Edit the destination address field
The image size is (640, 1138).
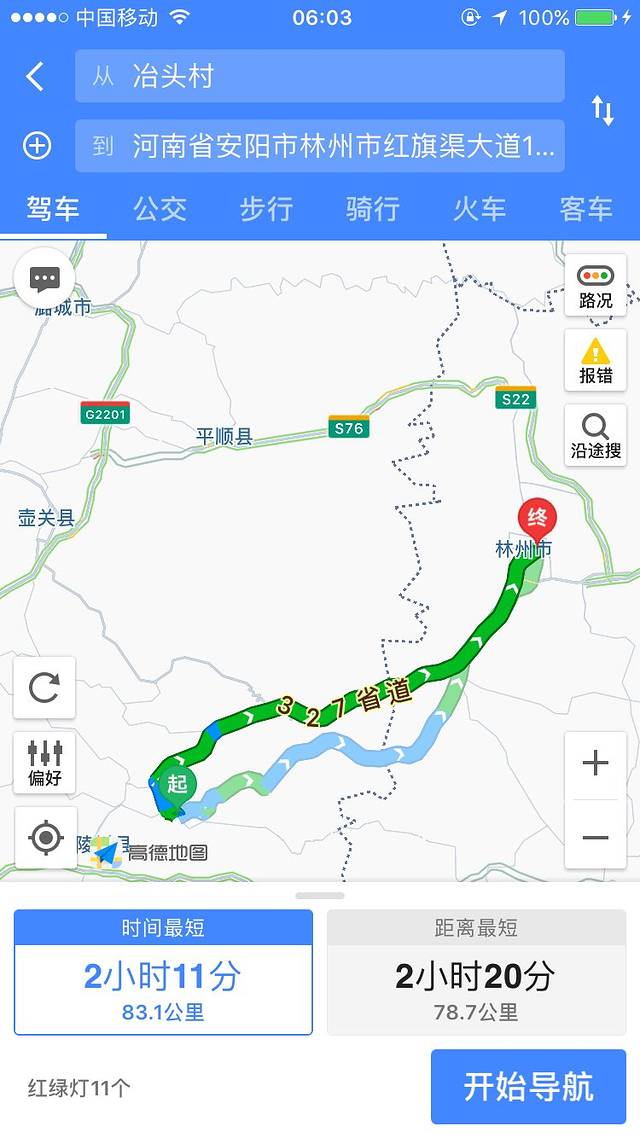(320, 146)
